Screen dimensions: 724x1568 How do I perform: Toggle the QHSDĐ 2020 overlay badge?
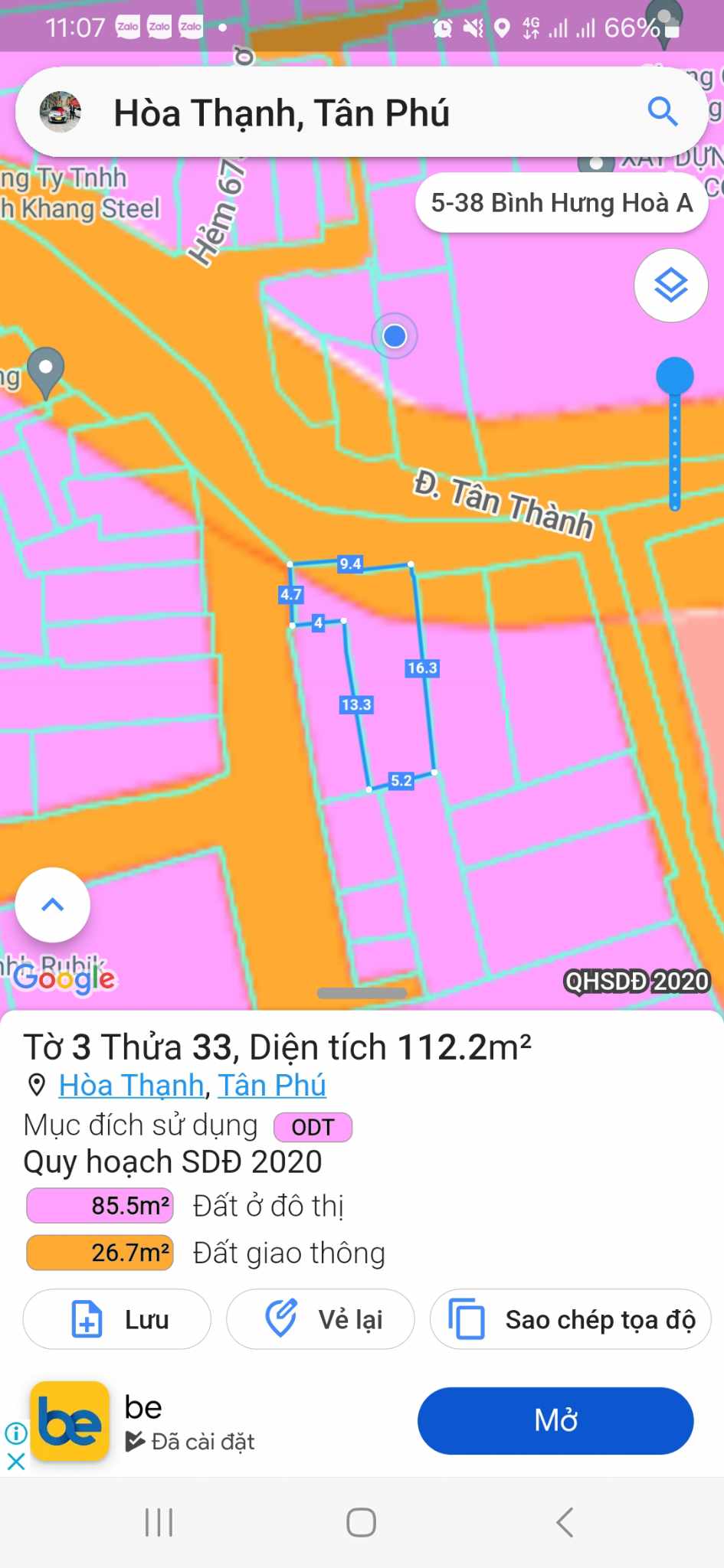636,982
